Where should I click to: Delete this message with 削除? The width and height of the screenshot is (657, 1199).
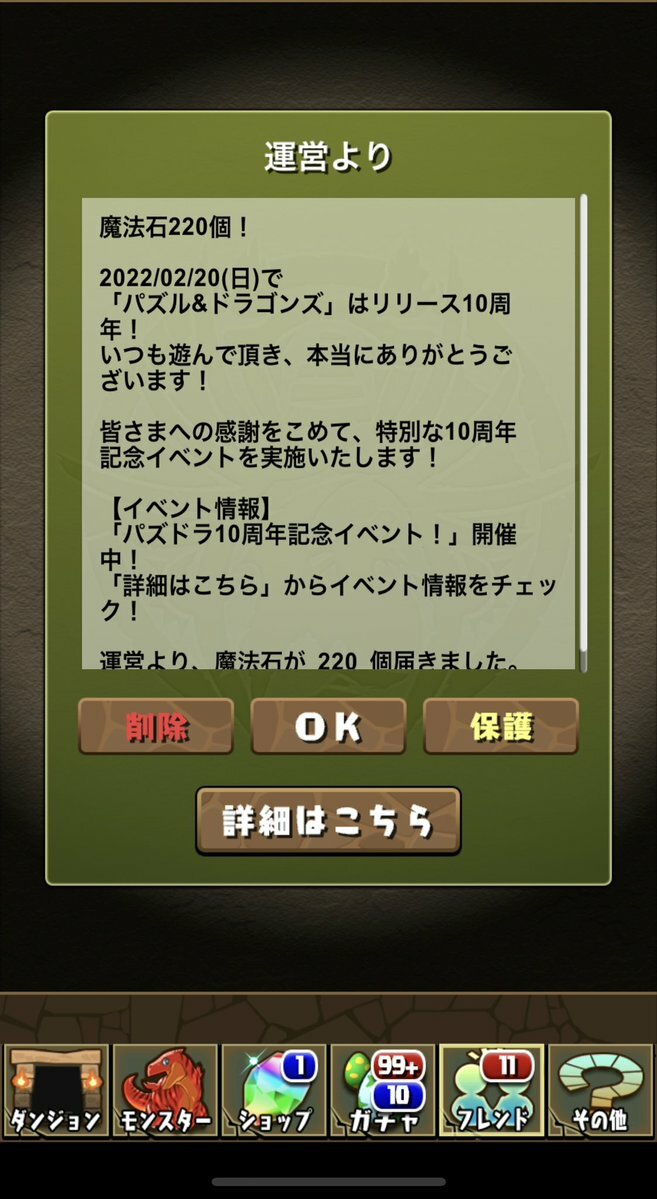pos(156,727)
